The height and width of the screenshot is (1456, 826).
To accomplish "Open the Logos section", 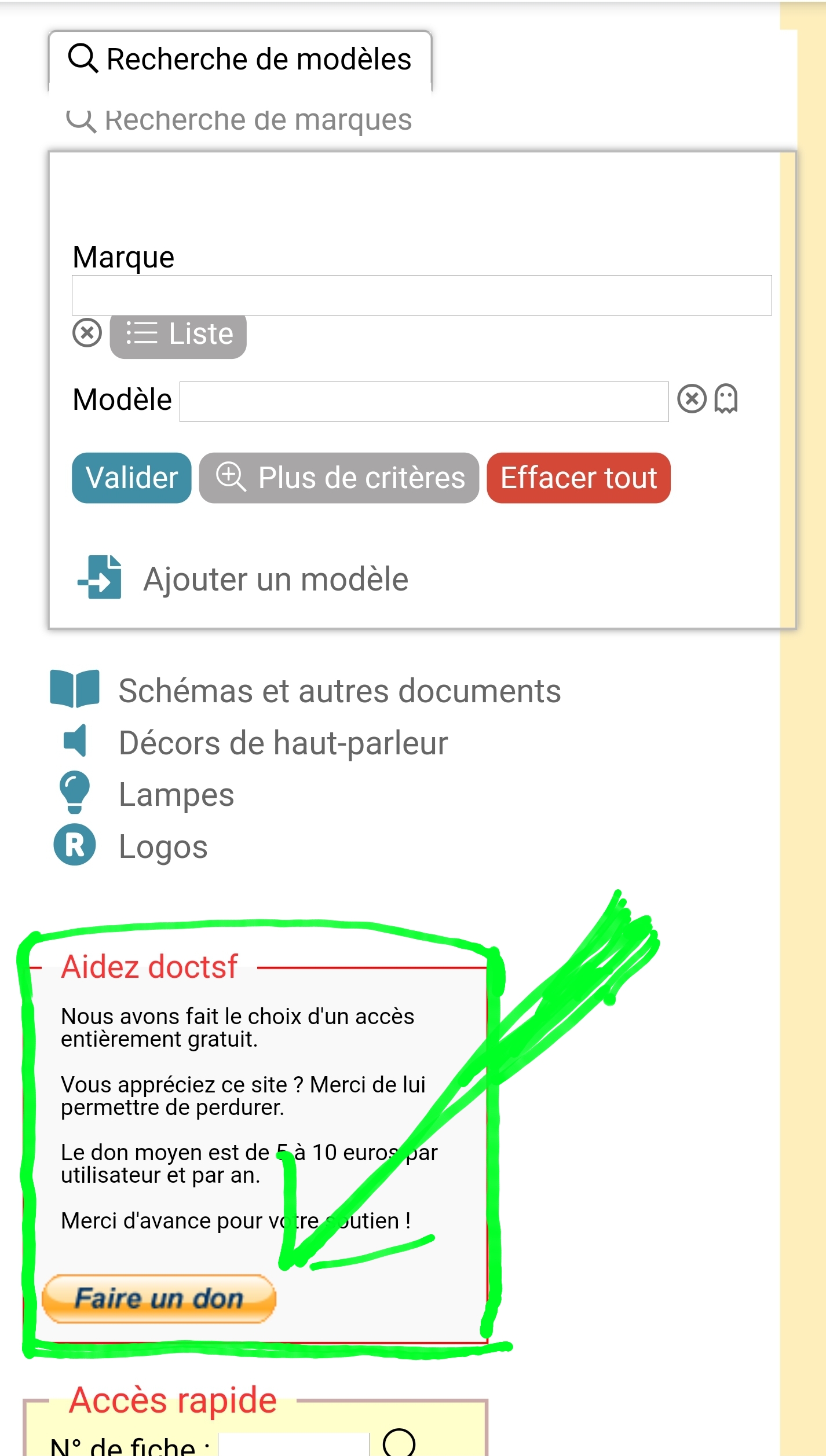I will point(131,846).
